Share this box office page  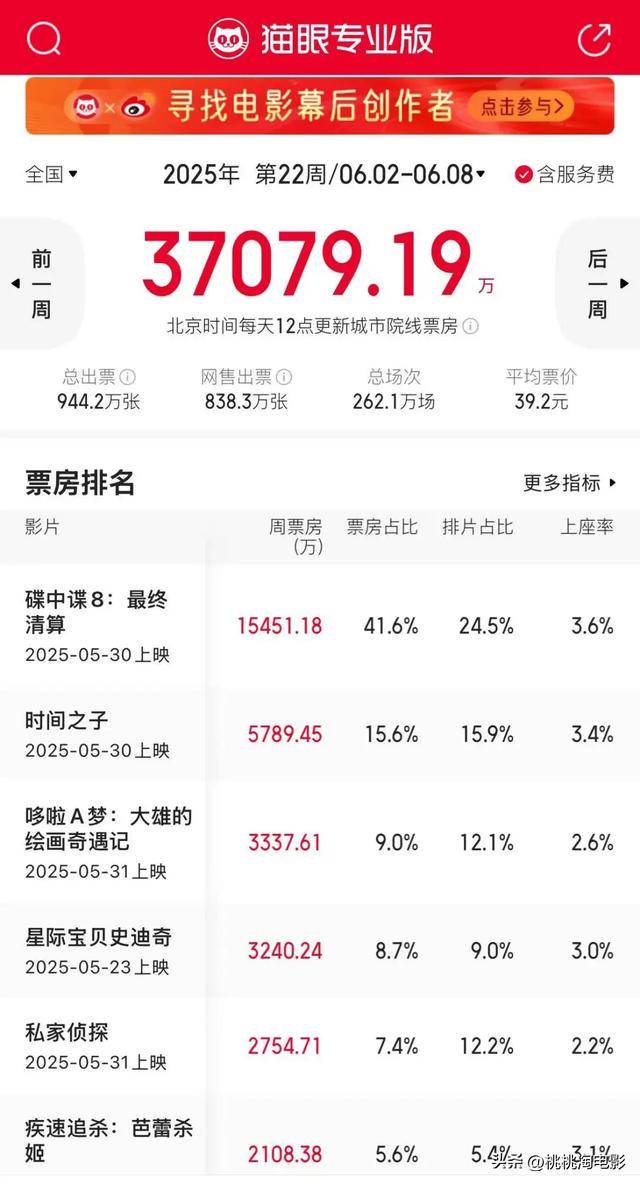click(594, 39)
